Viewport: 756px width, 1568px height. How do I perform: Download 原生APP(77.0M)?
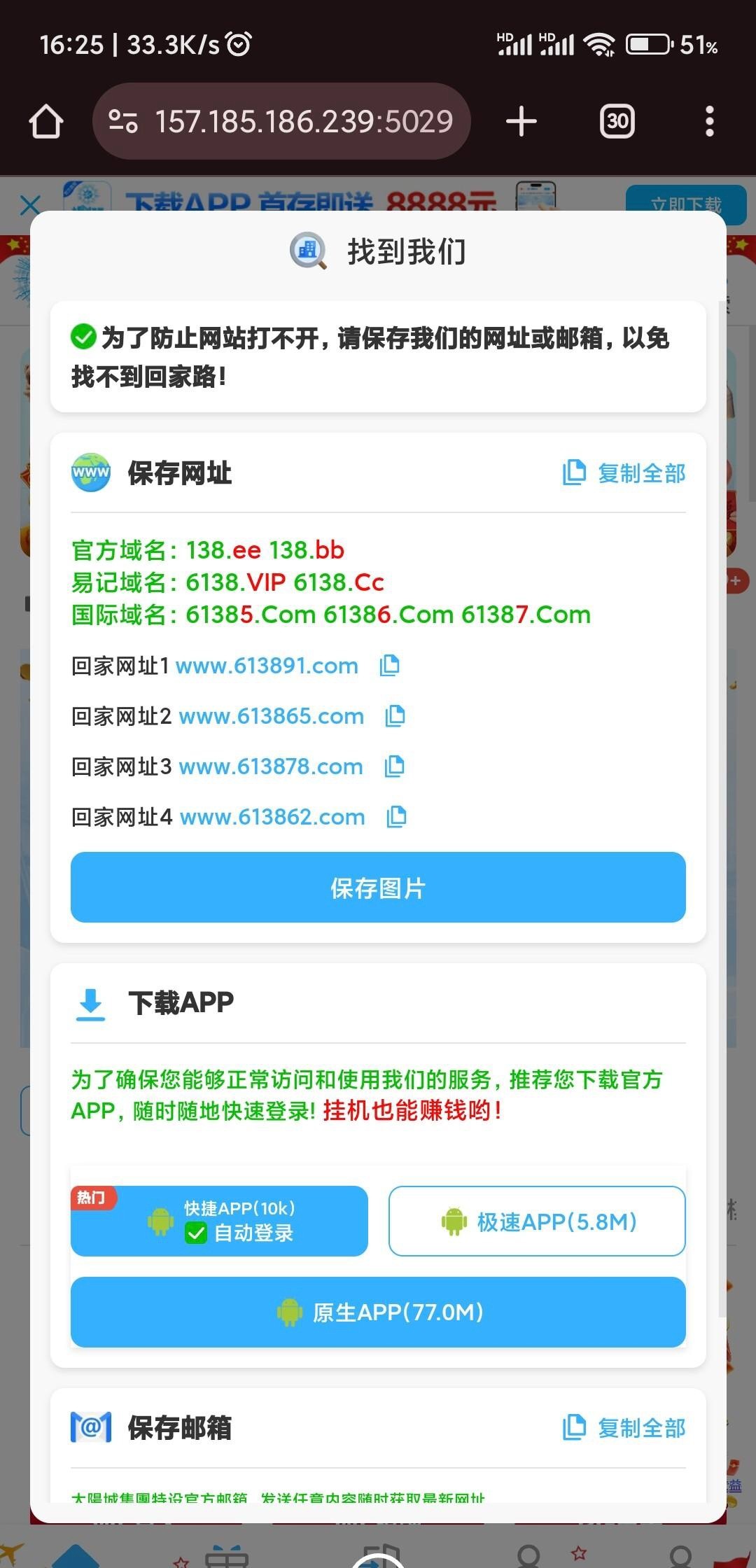point(378,1312)
